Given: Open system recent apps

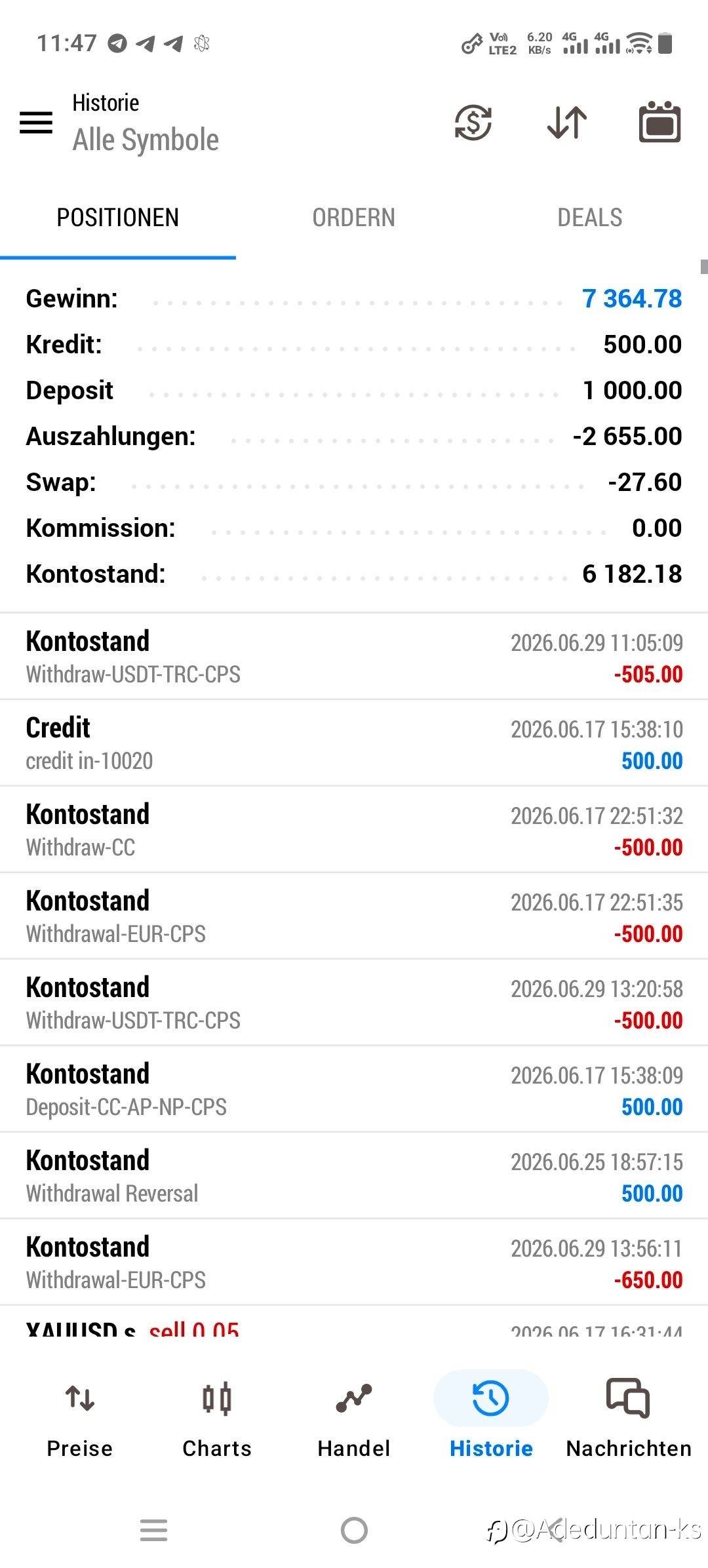Looking at the screenshot, I should pos(153,1531).
